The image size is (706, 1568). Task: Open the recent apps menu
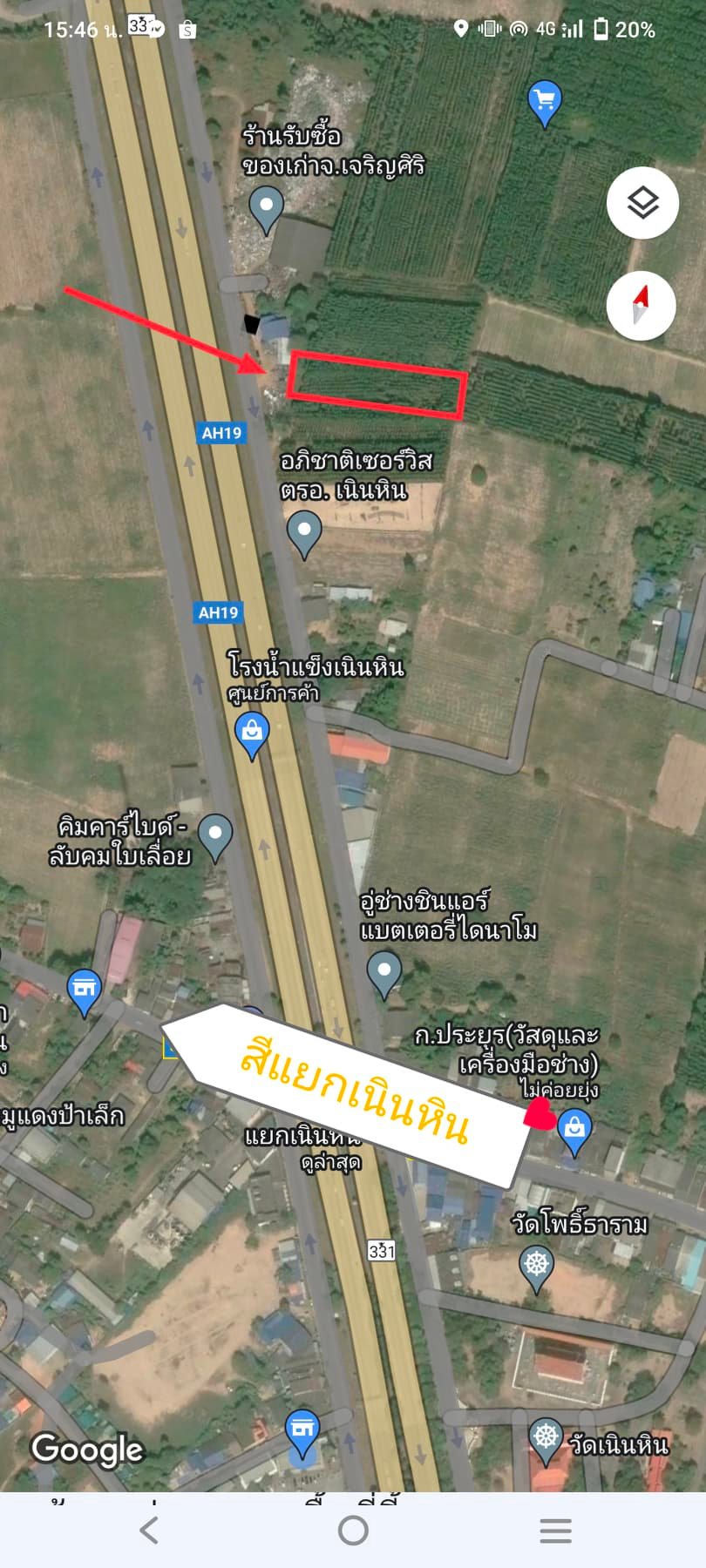[555, 1530]
